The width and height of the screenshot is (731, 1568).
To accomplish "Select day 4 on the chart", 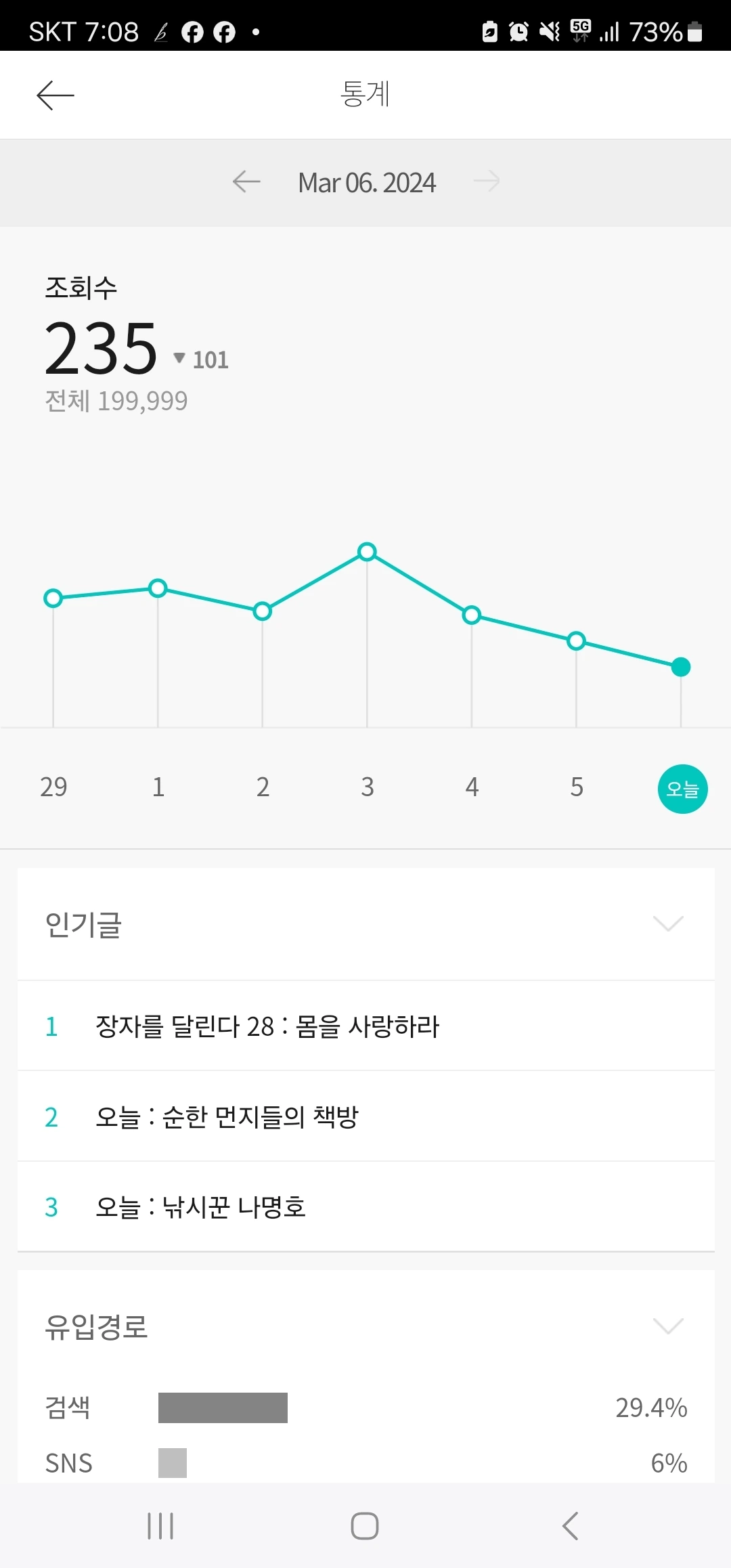I will click(472, 787).
